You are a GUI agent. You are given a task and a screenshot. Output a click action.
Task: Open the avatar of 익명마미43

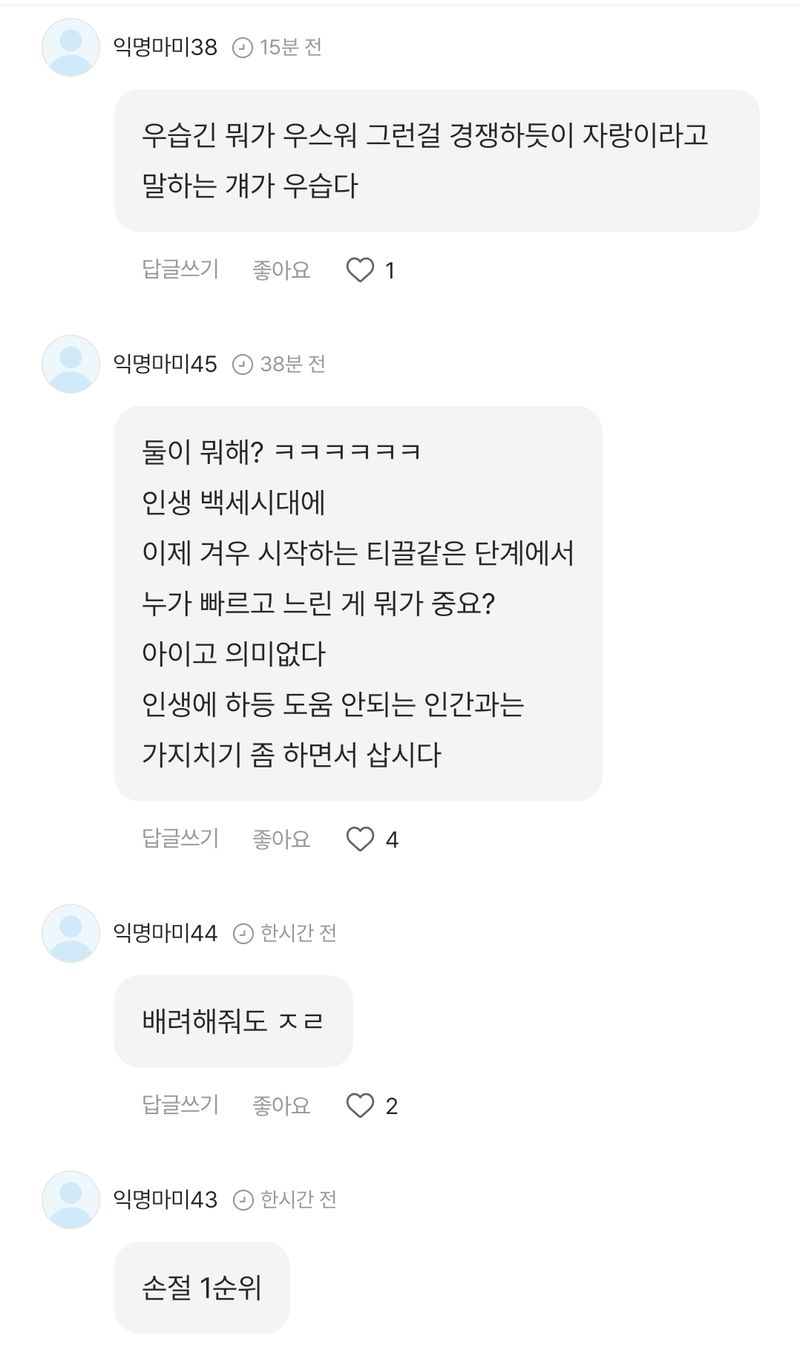71,1199
